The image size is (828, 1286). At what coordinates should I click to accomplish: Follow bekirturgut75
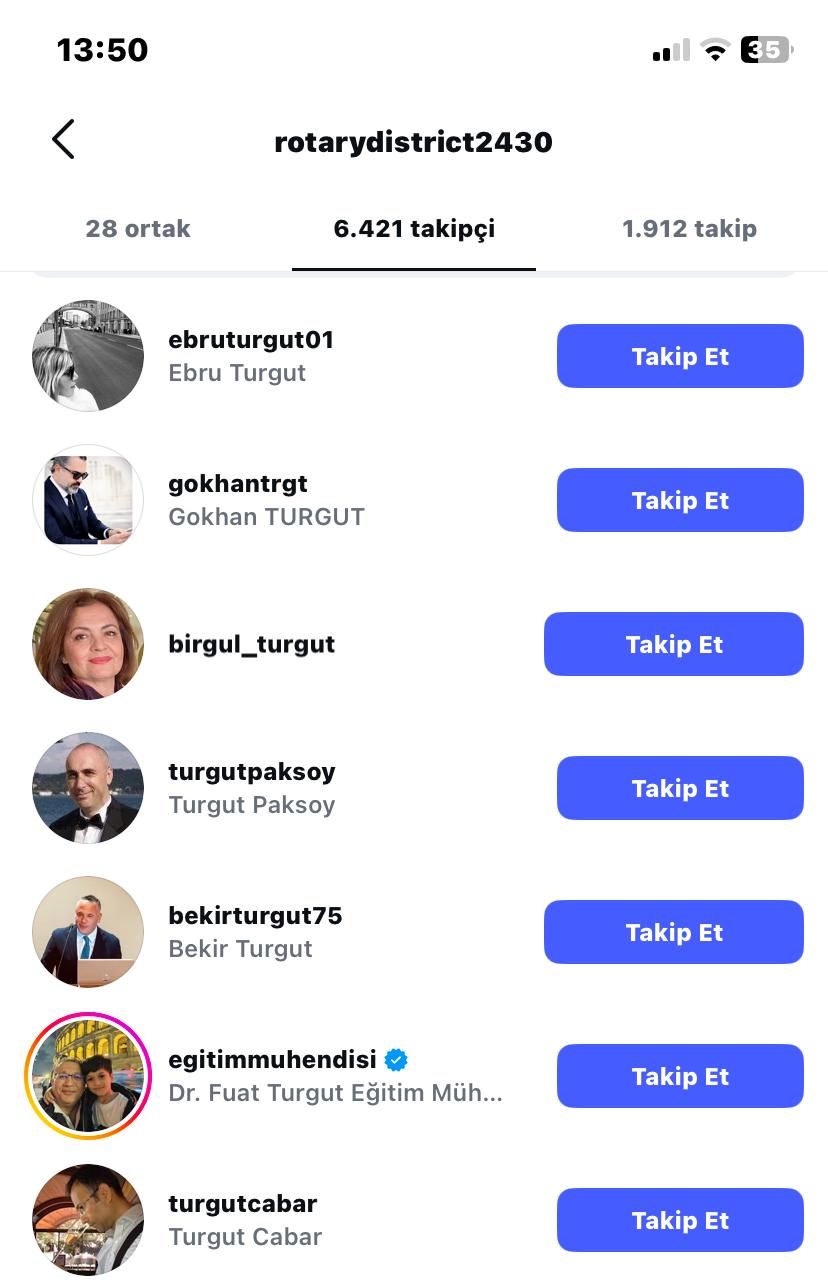click(674, 932)
